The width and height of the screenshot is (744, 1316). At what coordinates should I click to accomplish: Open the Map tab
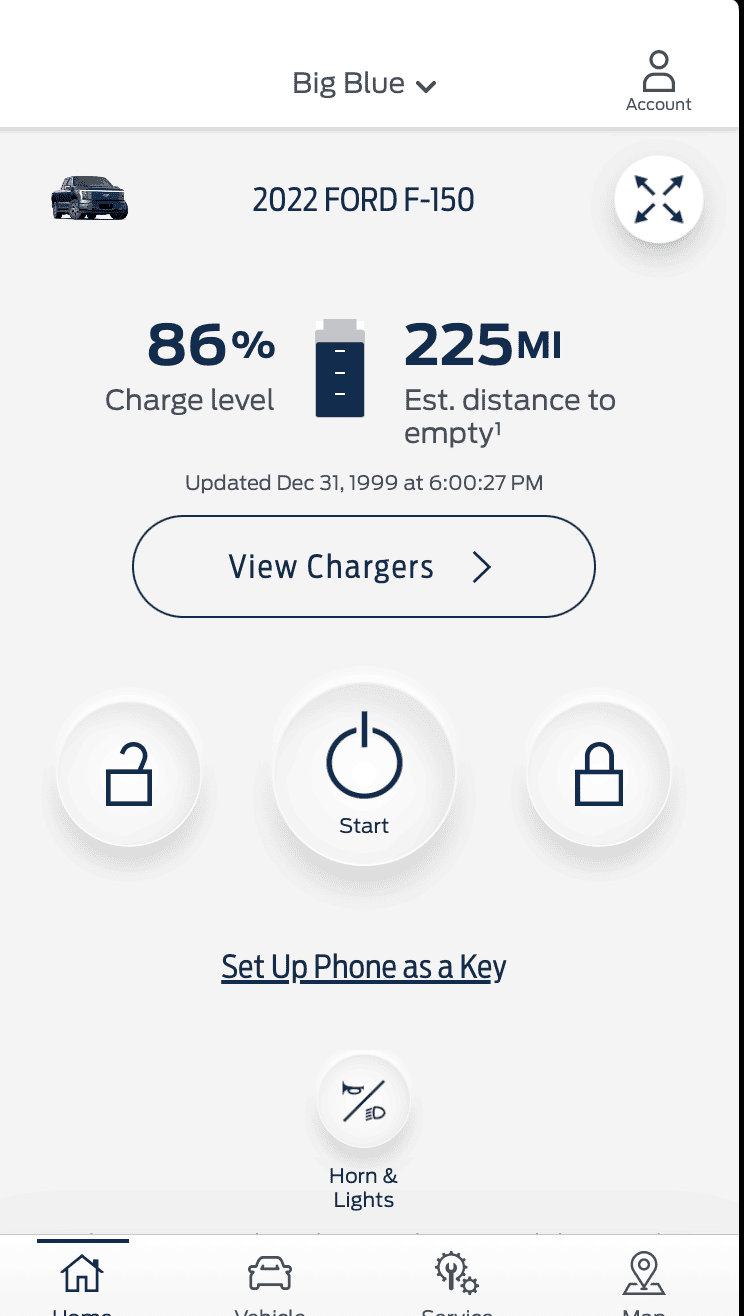click(x=644, y=1278)
